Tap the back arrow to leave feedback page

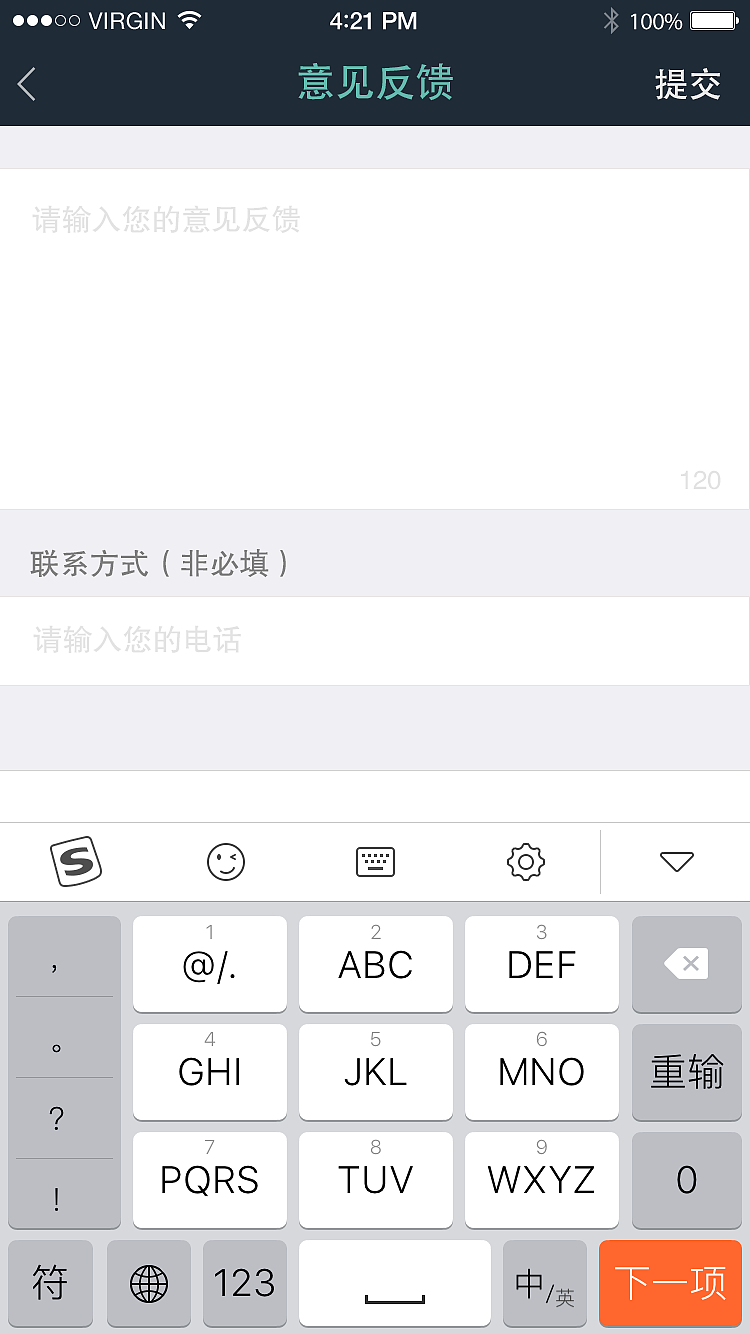26,84
